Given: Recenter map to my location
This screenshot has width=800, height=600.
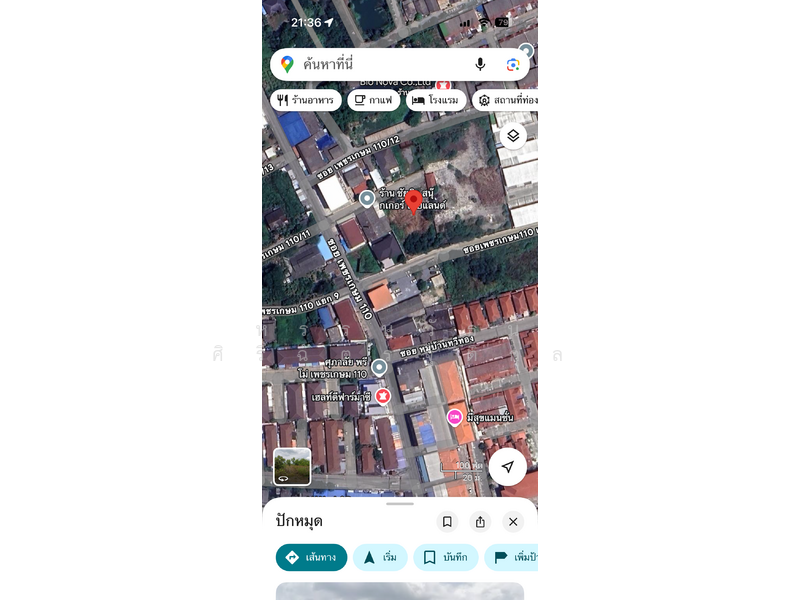Looking at the screenshot, I should (x=507, y=467).
